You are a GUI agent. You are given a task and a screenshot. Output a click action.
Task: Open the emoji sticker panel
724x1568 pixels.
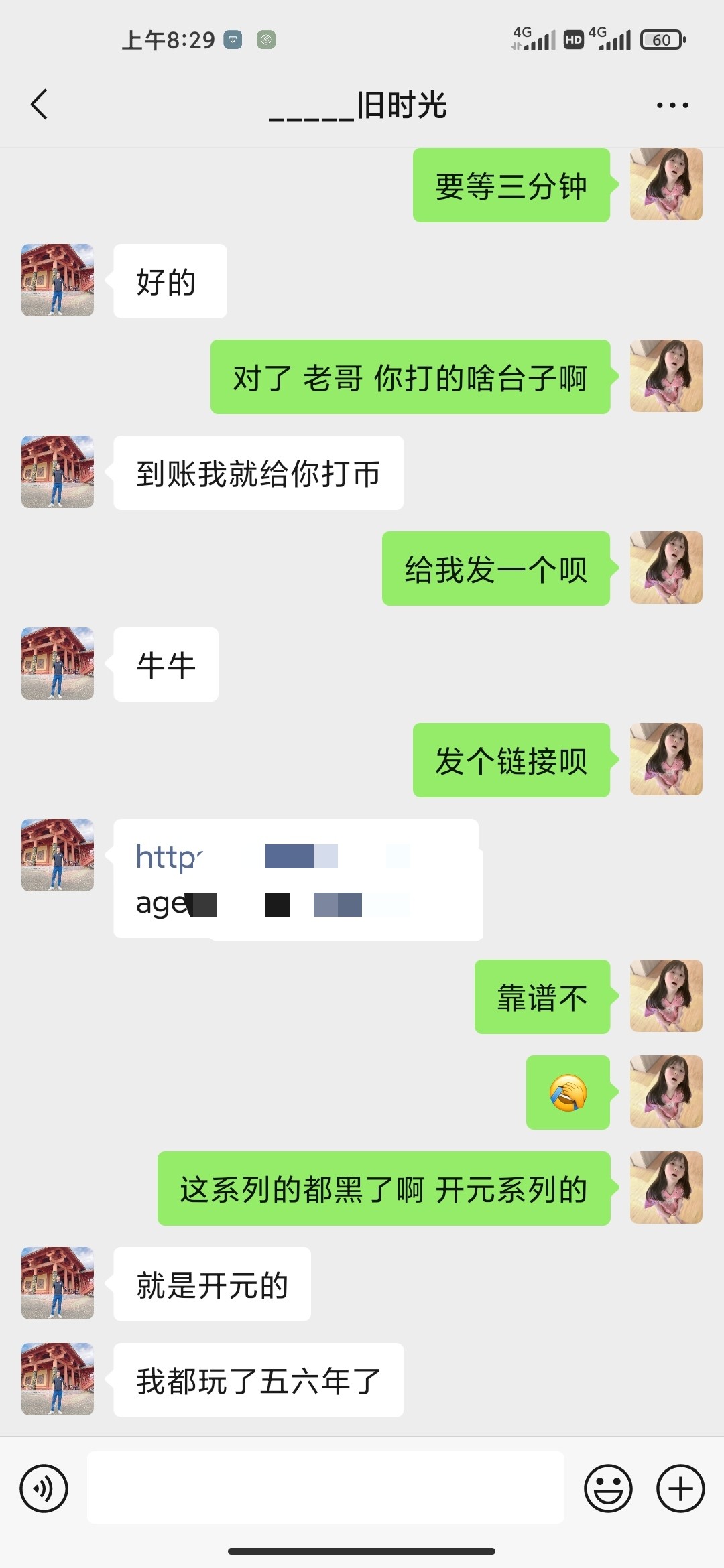click(608, 1489)
